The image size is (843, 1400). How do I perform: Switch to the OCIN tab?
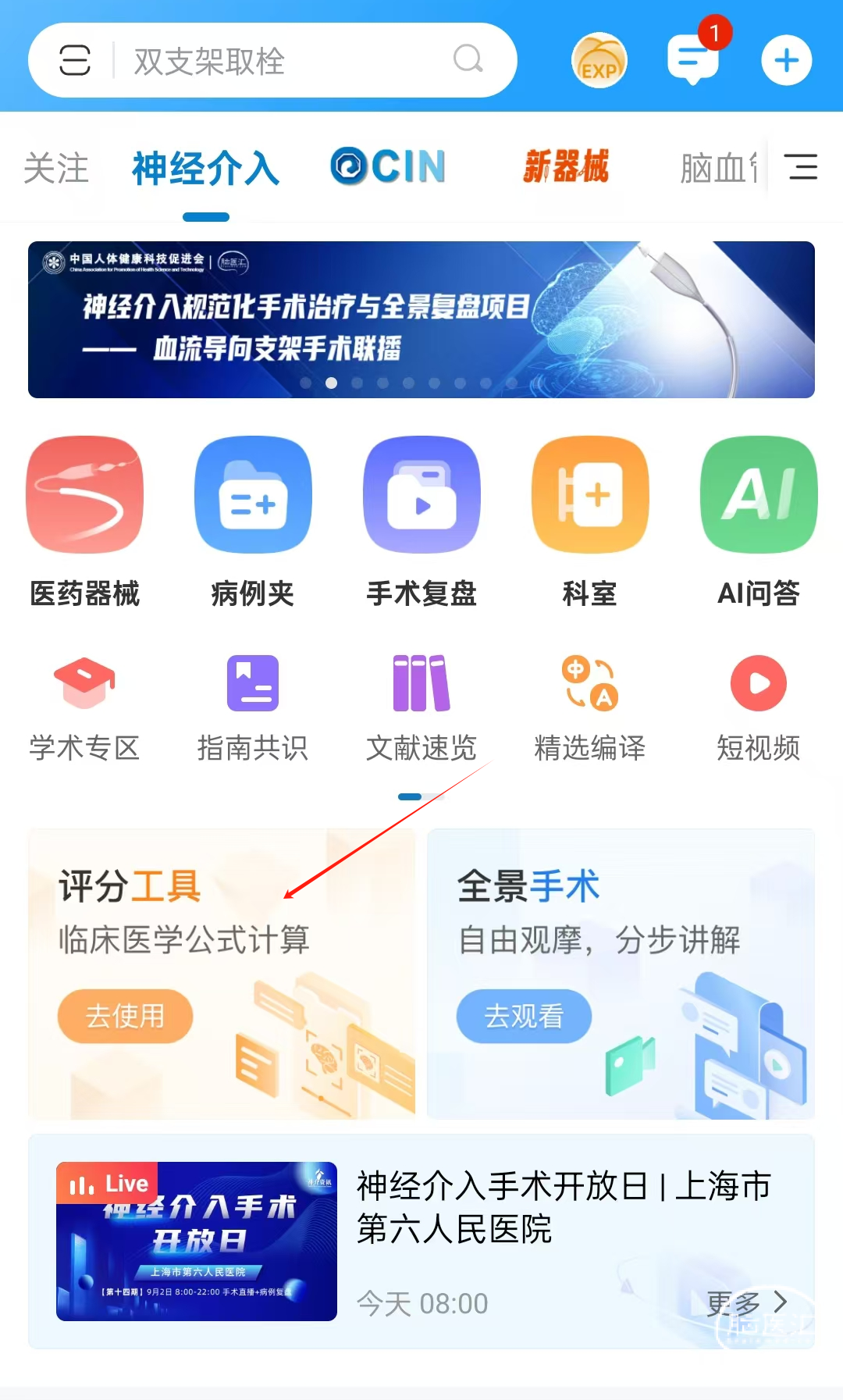click(388, 166)
